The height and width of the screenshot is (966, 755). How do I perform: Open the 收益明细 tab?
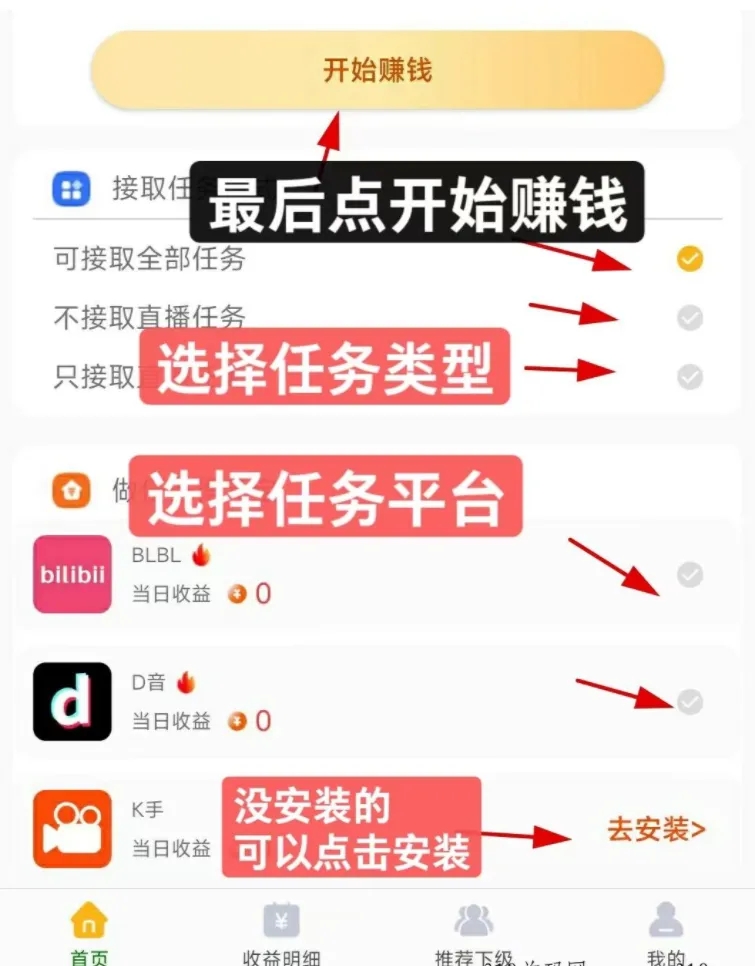(x=281, y=932)
